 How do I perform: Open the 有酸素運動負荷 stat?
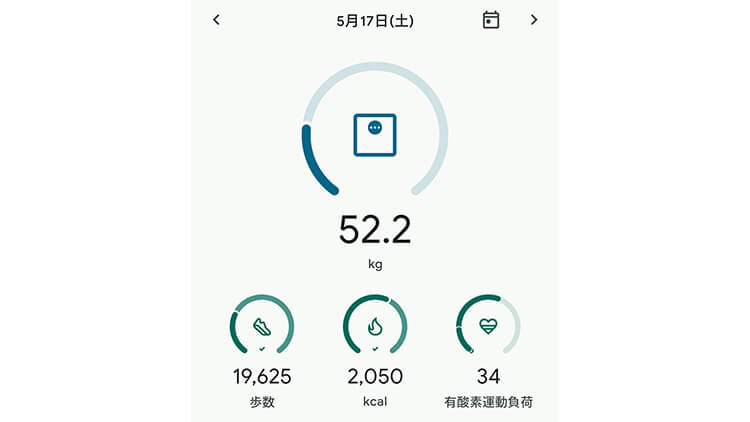click(488, 326)
